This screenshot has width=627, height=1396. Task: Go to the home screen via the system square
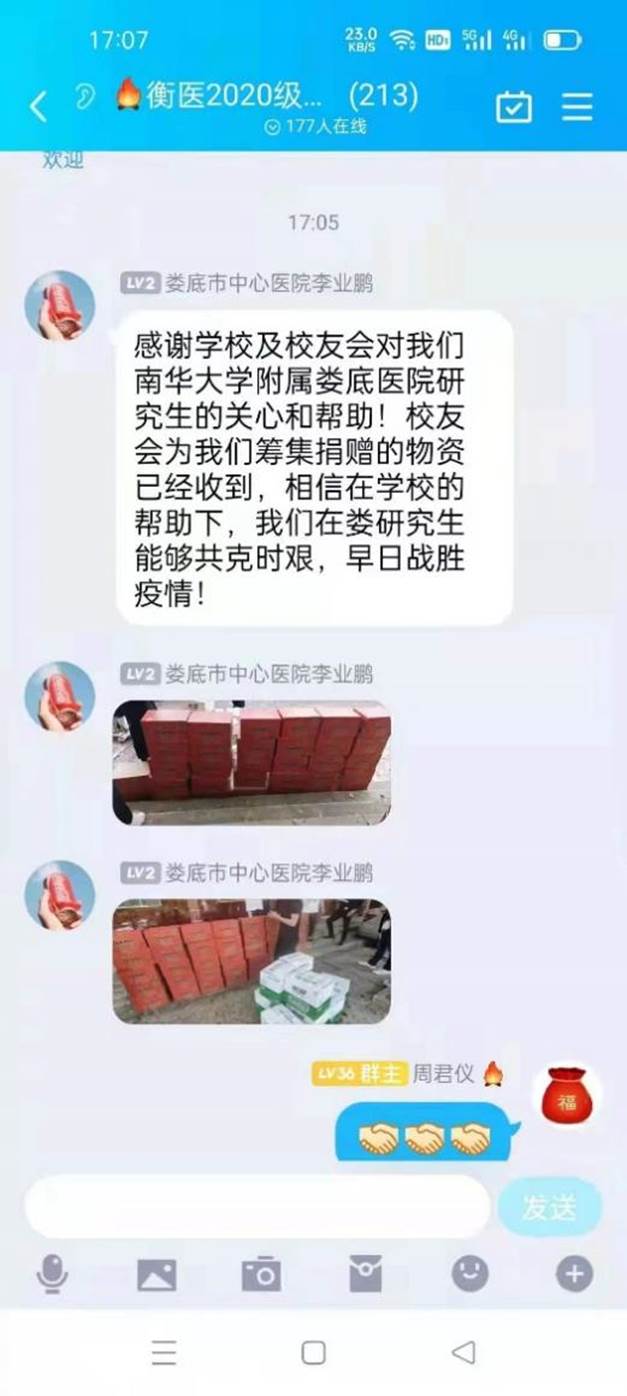click(313, 1353)
